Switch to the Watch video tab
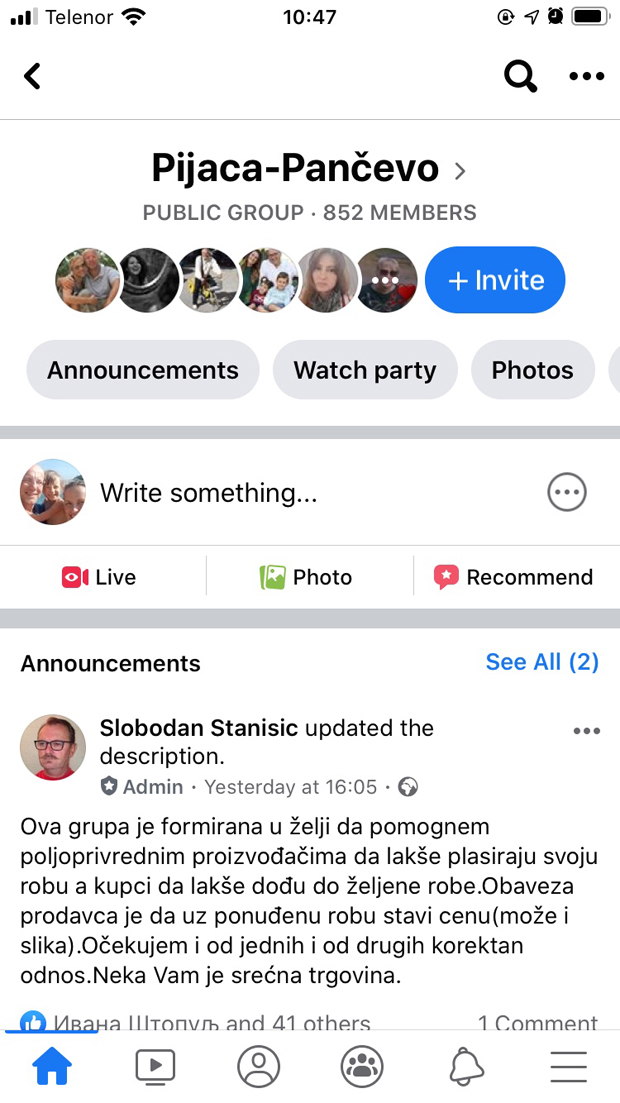620x1103 pixels. [x=155, y=1067]
